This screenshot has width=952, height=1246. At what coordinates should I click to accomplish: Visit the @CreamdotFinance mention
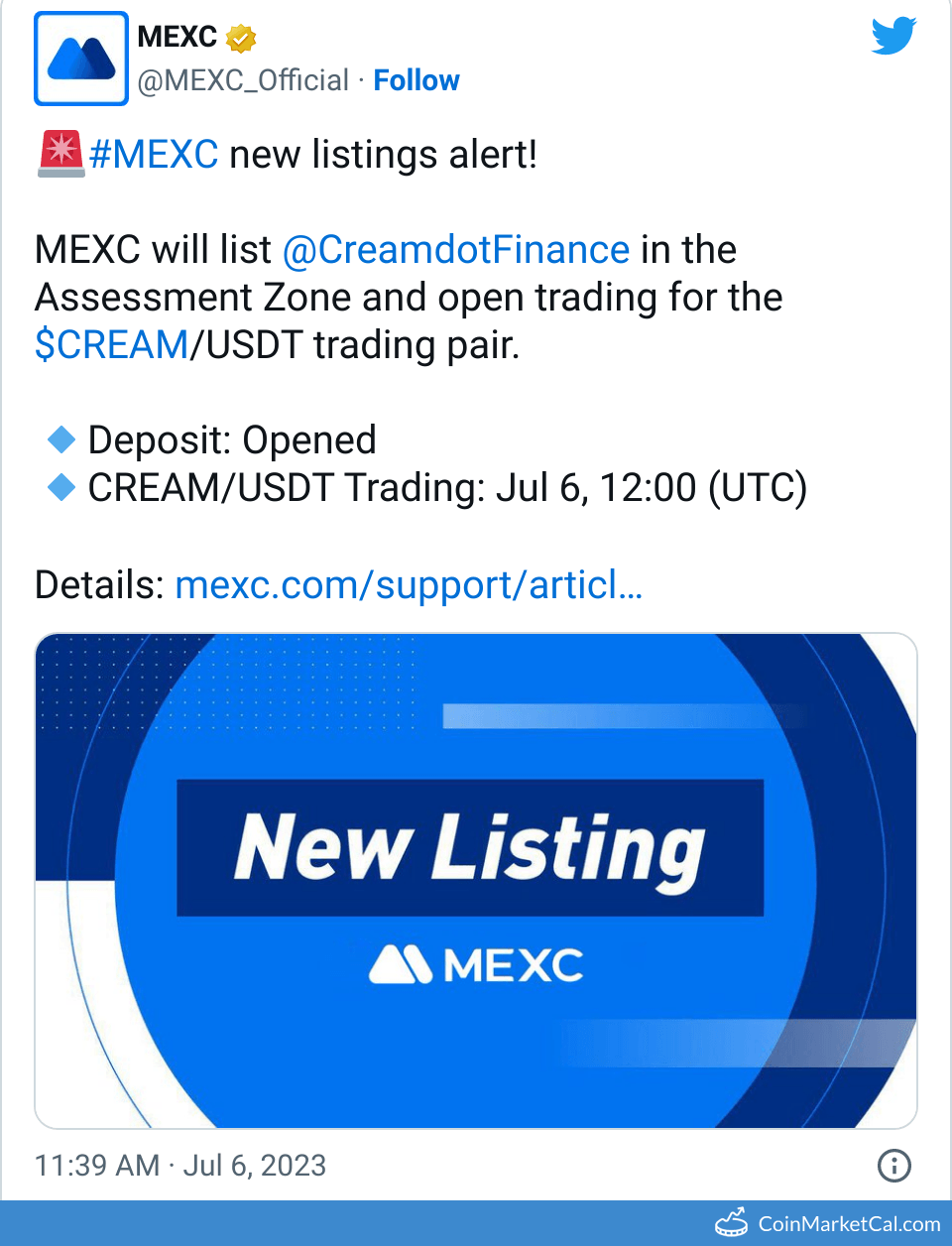(x=456, y=250)
